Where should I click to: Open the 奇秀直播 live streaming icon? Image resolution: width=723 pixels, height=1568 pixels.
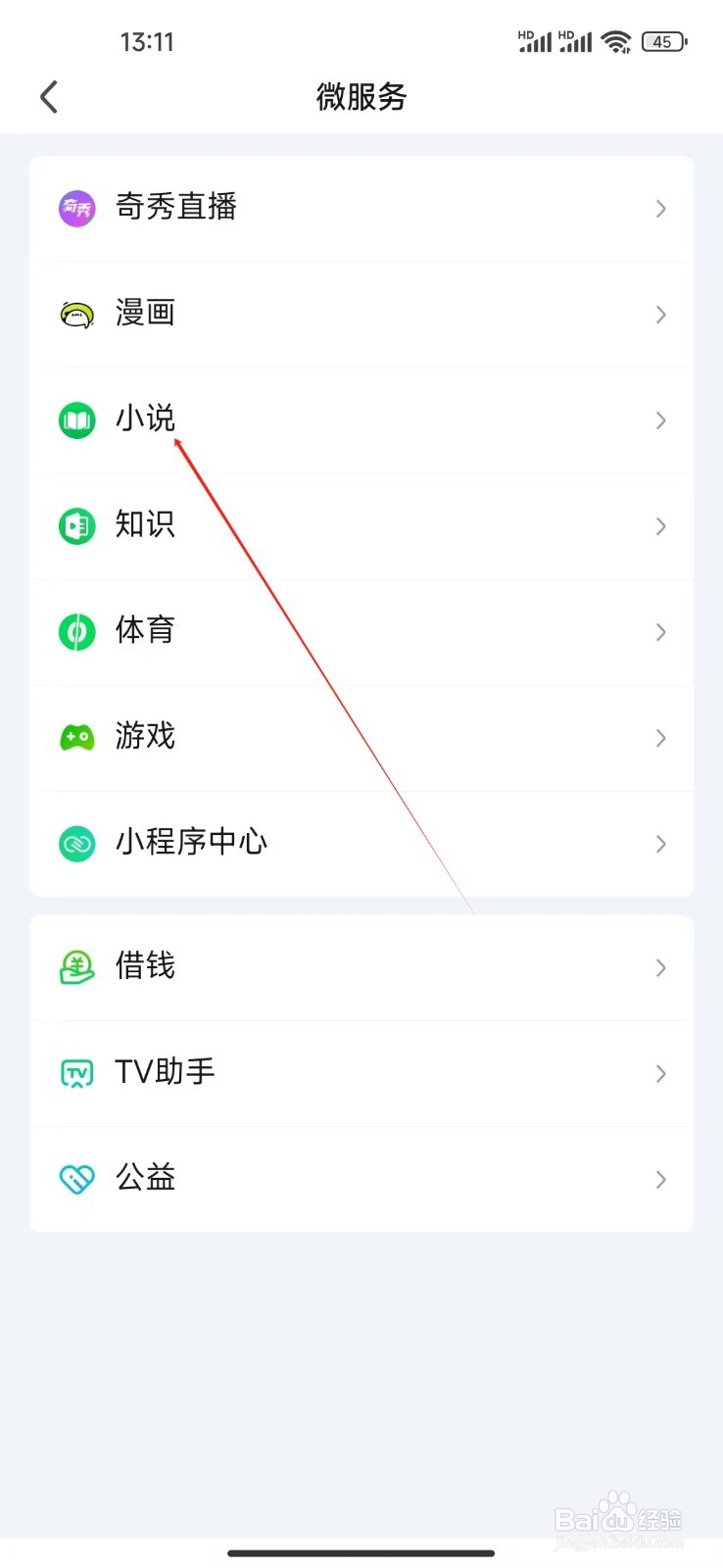[76, 207]
